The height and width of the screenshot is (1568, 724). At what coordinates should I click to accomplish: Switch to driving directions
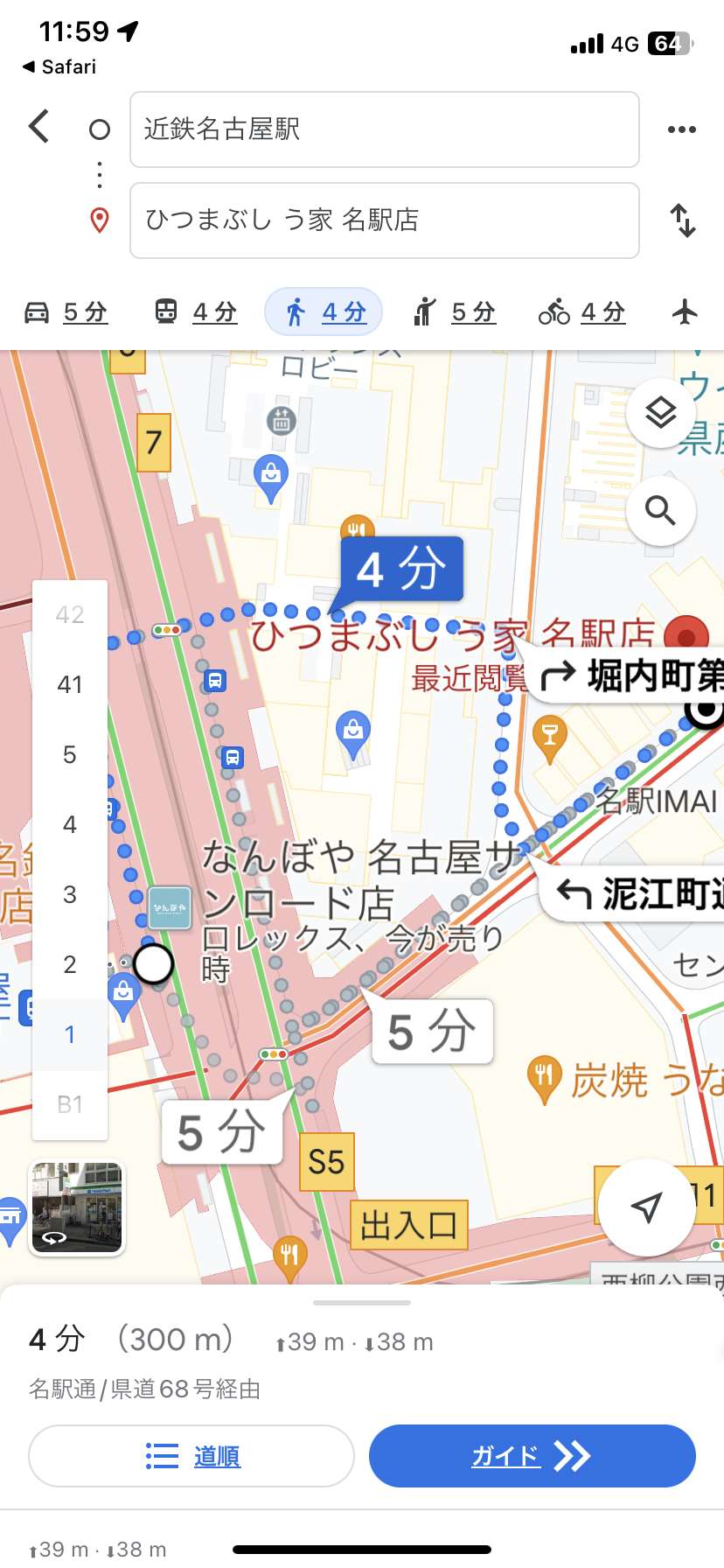click(x=66, y=311)
